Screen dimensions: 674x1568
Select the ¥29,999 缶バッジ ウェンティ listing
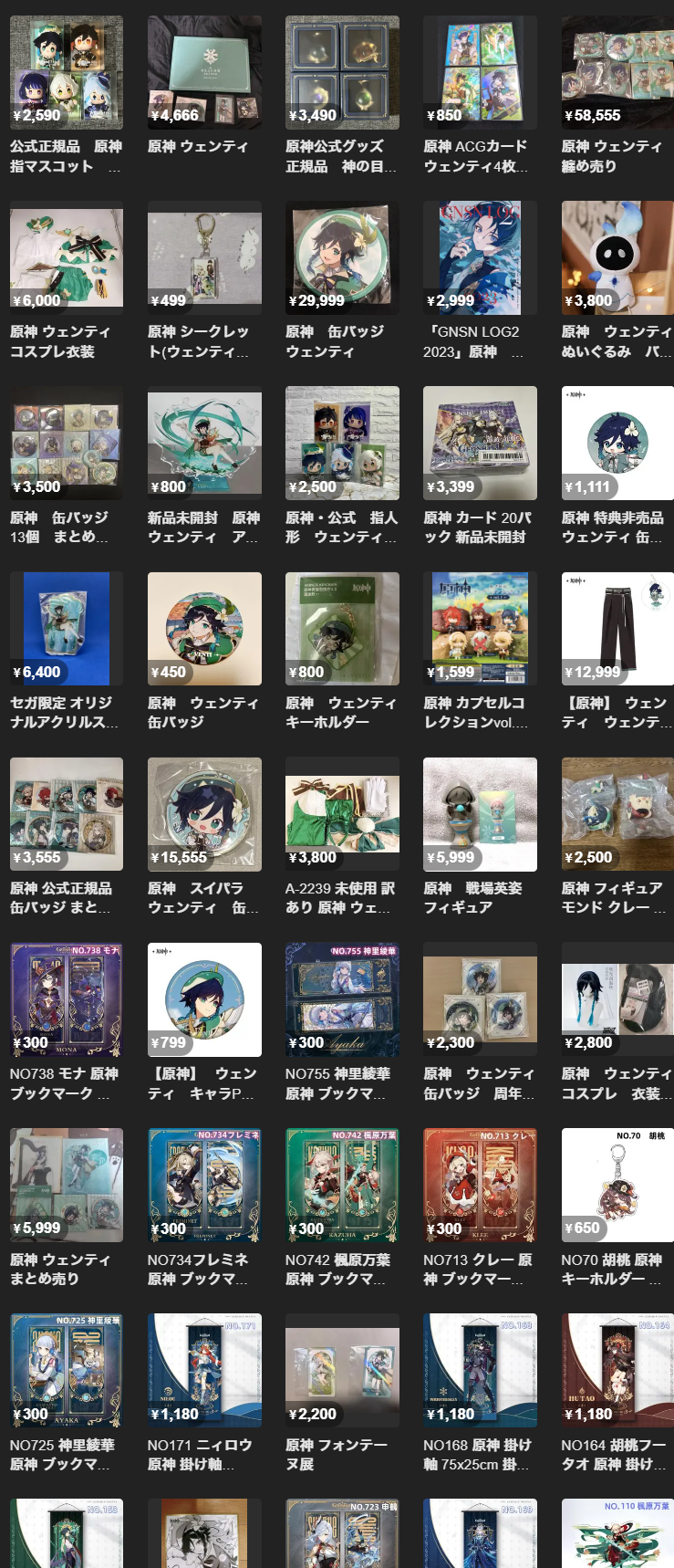[x=342, y=257]
